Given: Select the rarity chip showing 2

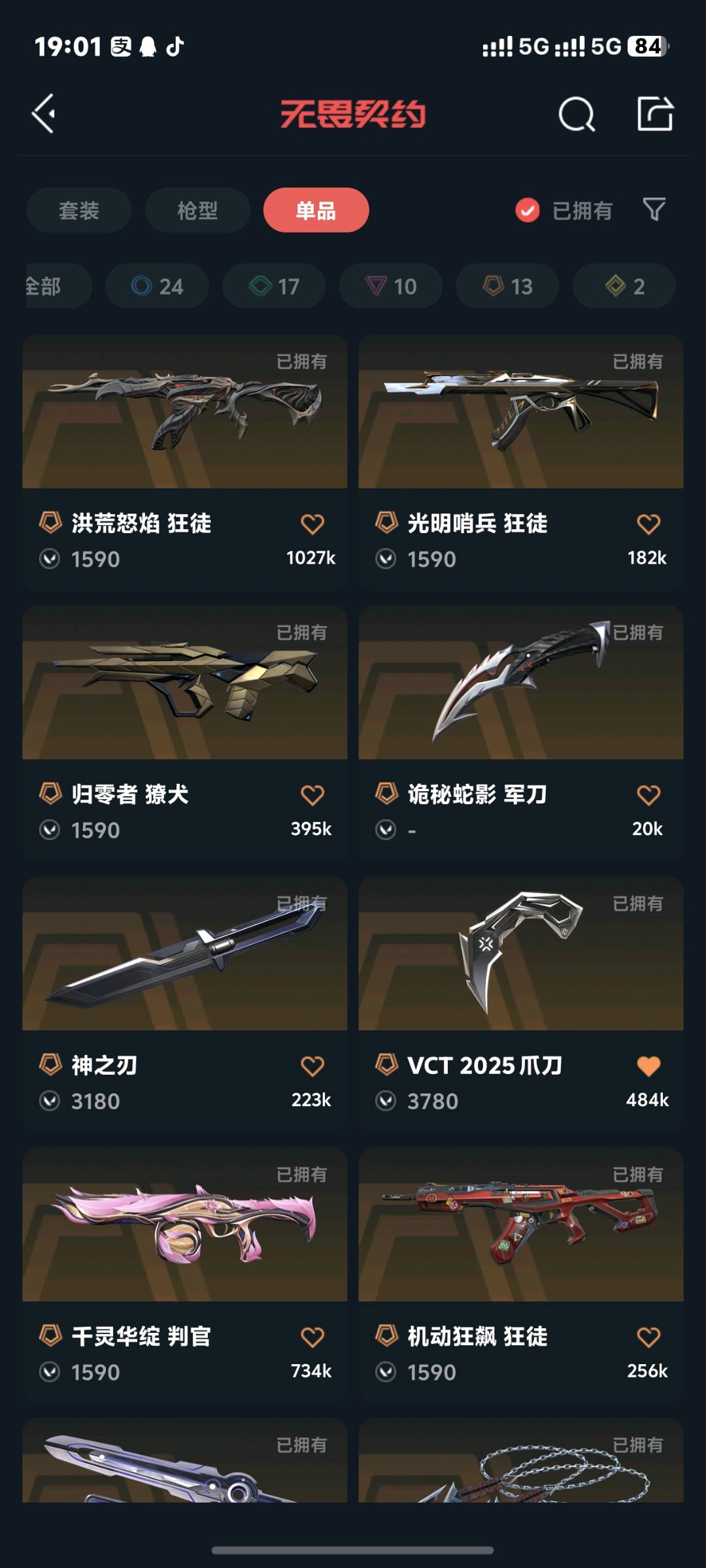Looking at the screenshot, I should point(624,286).
